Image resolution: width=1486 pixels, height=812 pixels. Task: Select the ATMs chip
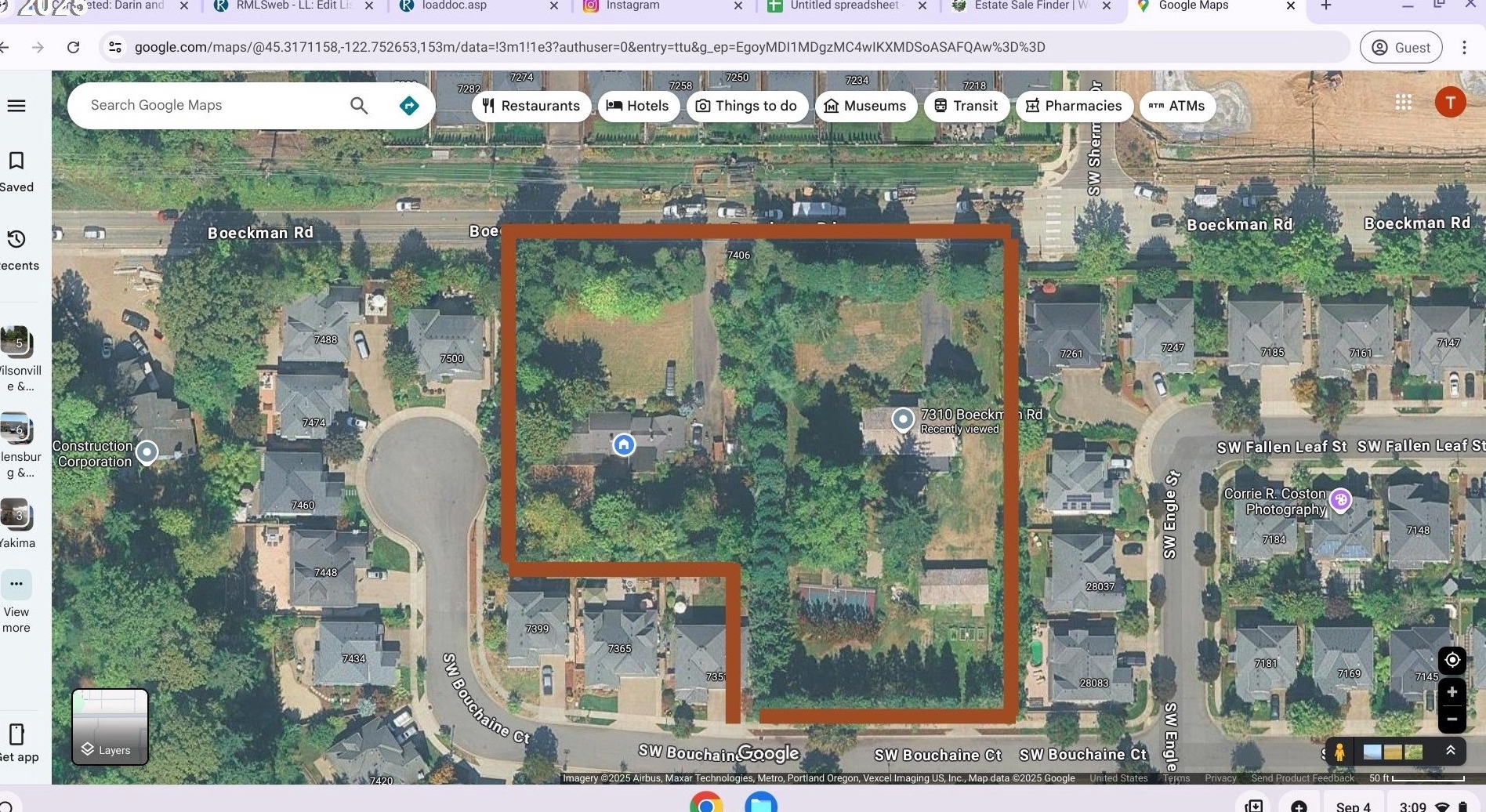1176,106
